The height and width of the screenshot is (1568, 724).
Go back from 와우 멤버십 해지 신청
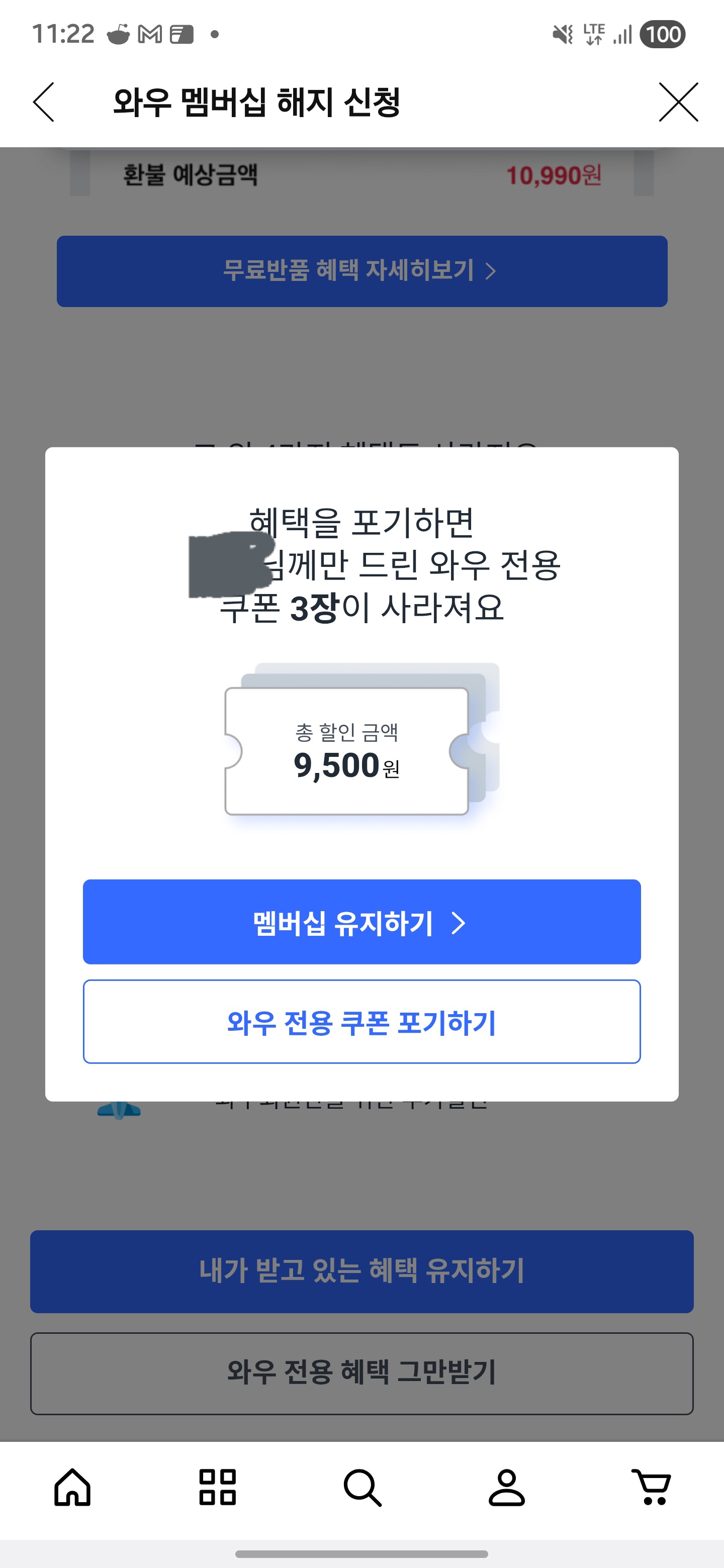pyautogui.click(x=44, y=102)
